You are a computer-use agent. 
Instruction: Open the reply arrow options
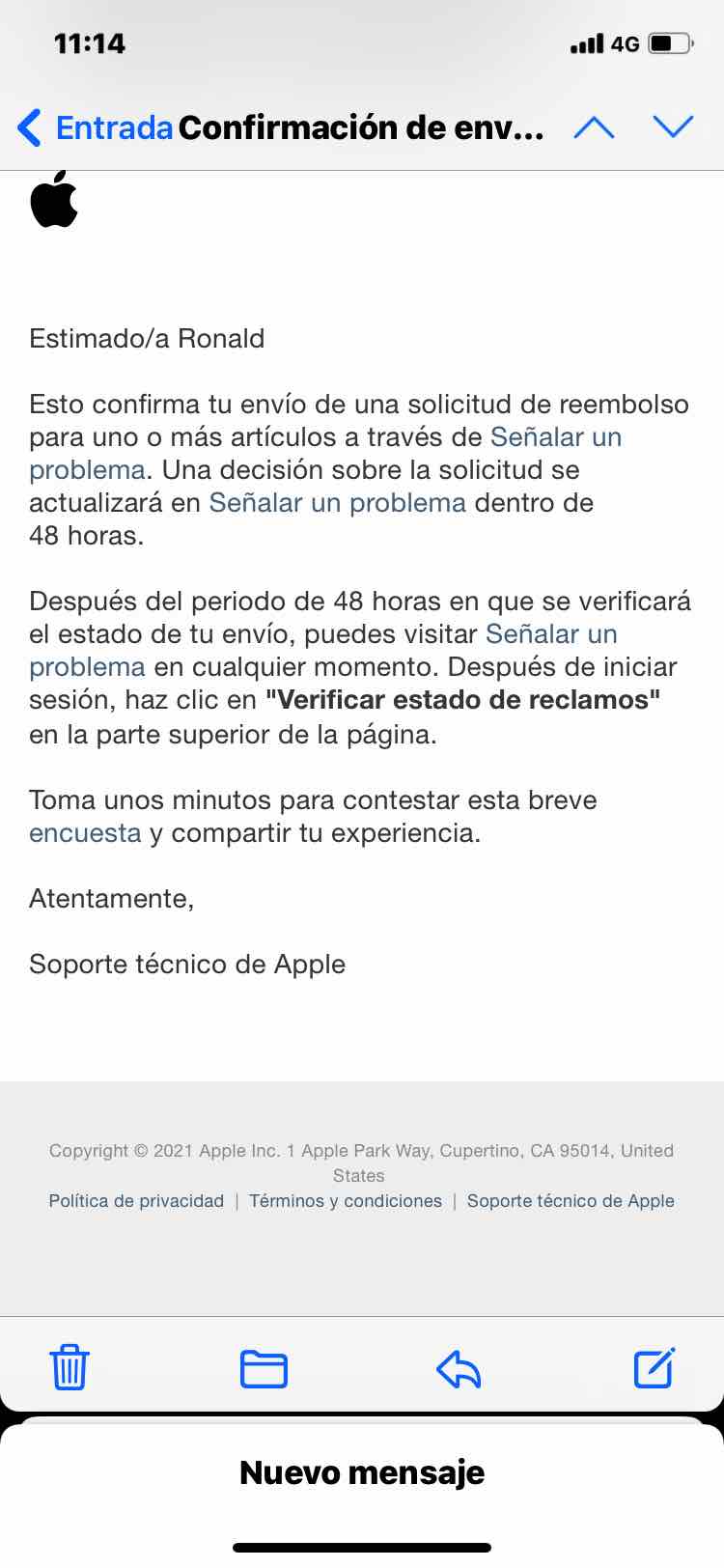[x=459, y=1368]
